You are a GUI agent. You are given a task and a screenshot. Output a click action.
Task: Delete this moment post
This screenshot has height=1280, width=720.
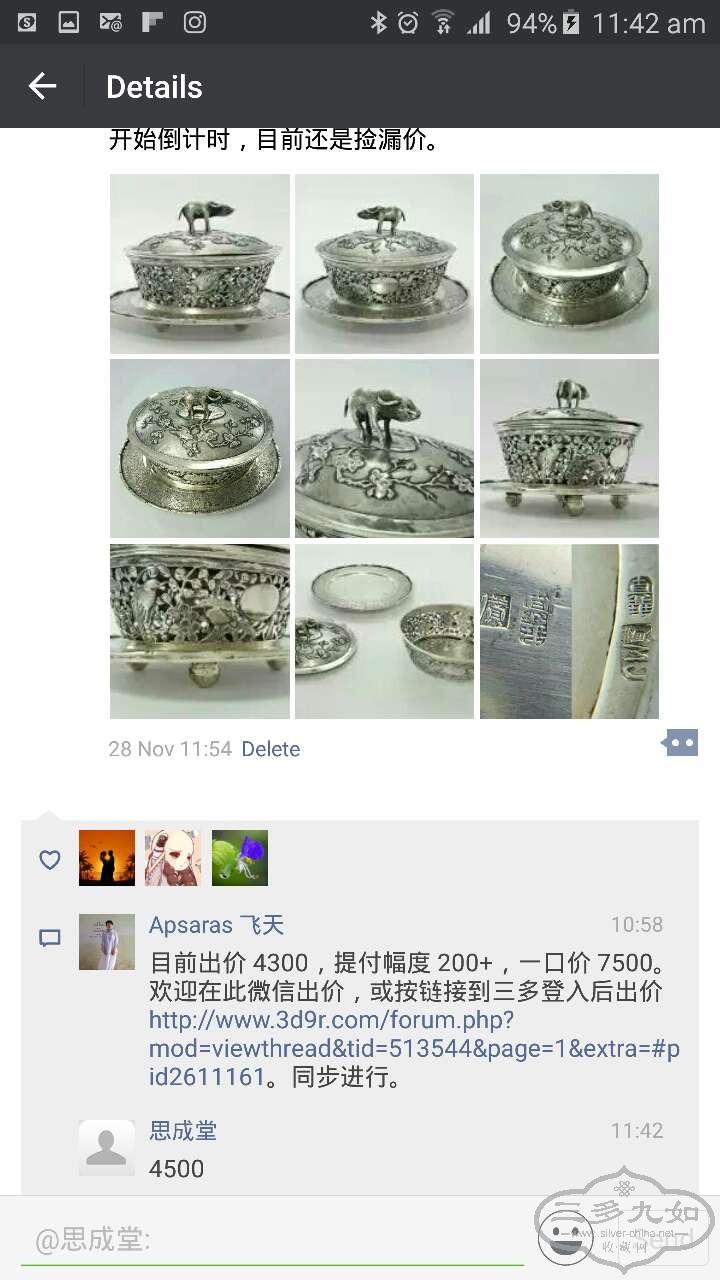[x=270, y=749]
